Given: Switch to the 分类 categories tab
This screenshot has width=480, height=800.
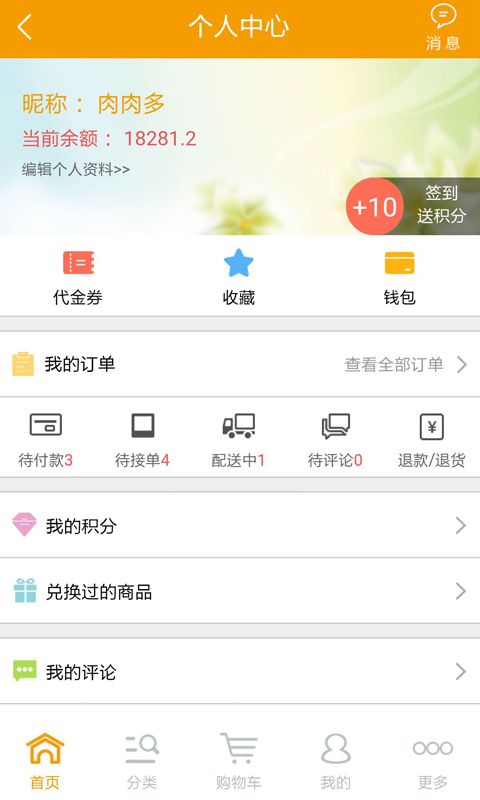Looking at the screenshot, I should pyautogui.click(x=142, y=761).
